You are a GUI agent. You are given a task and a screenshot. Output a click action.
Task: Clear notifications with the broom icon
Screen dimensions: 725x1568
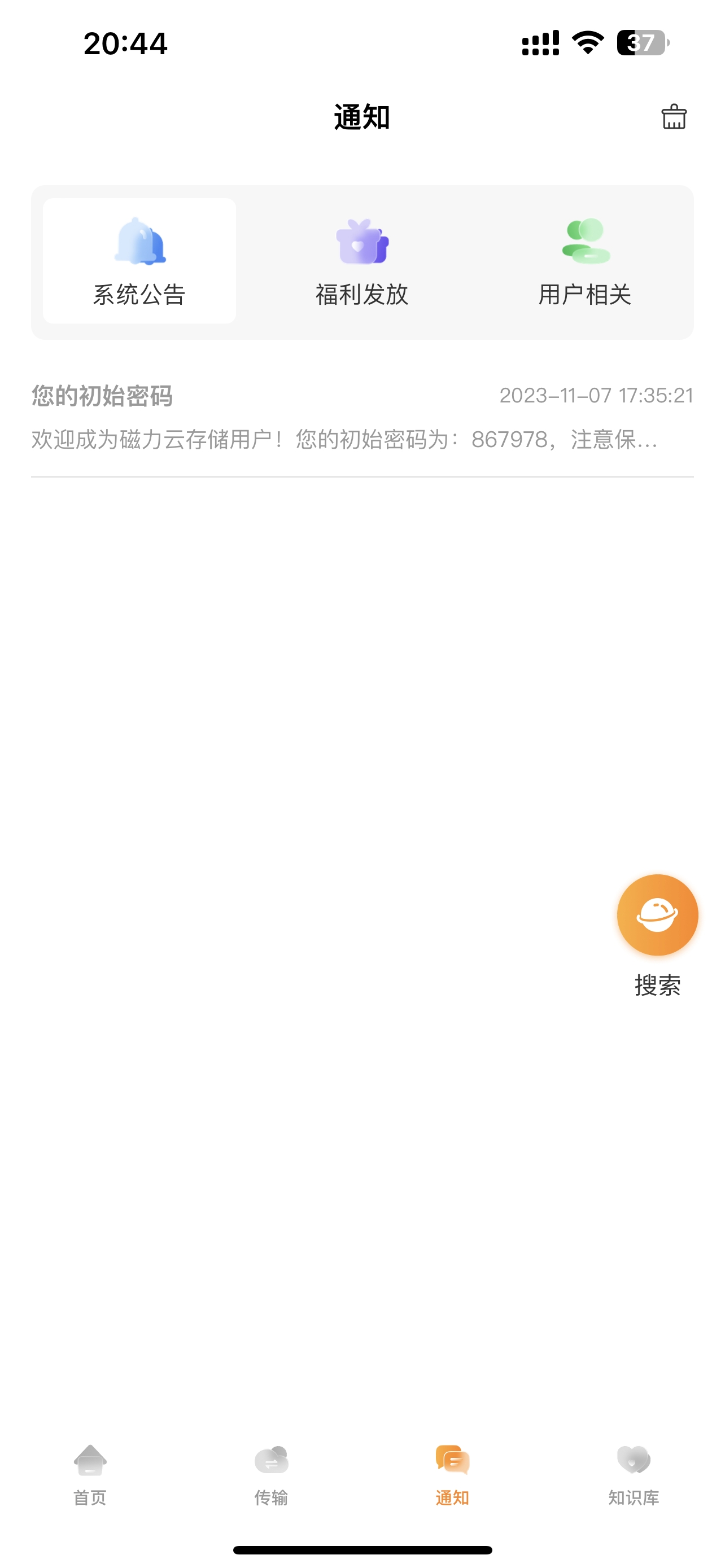coord(673,117)
